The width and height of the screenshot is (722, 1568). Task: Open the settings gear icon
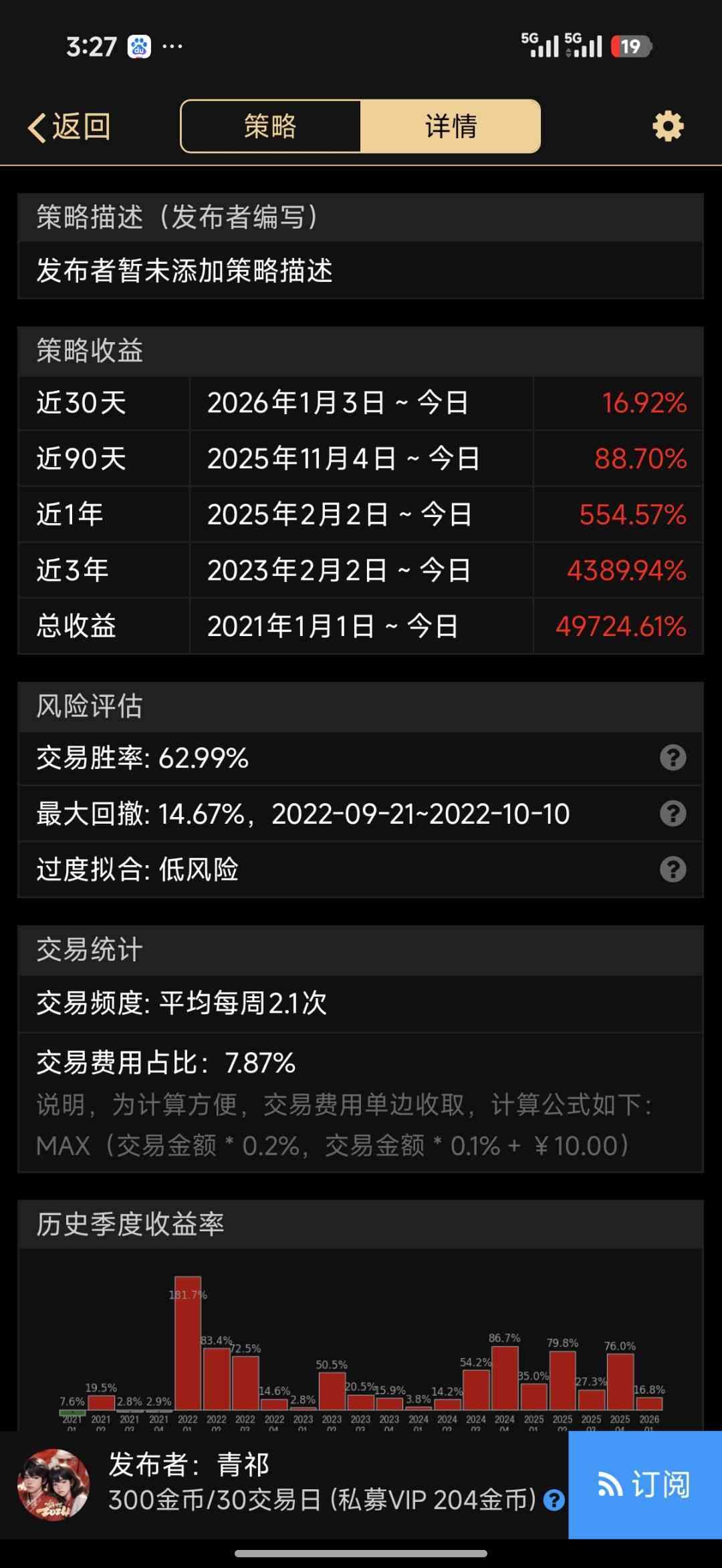[668, 126]
